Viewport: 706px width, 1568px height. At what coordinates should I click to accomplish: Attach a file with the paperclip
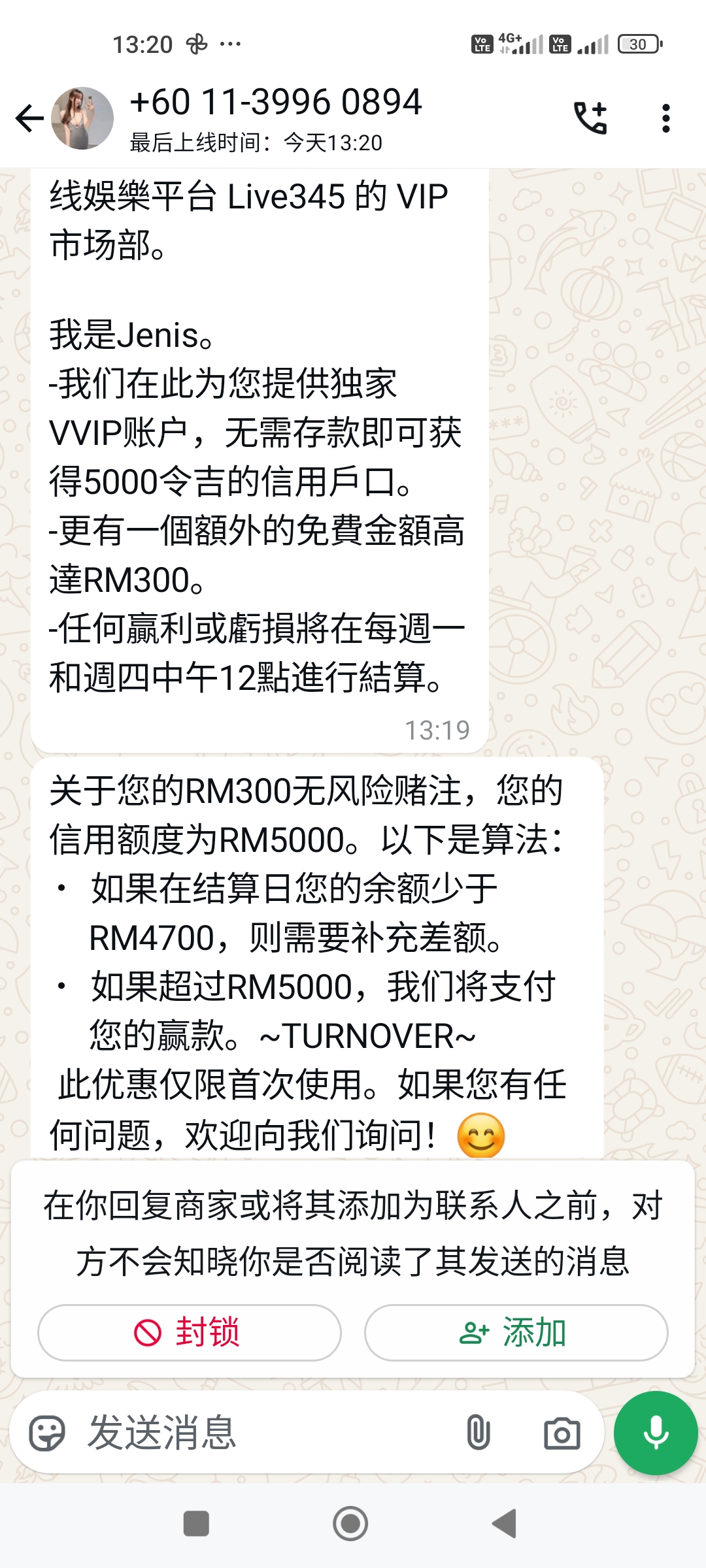click(x=478, y=1433)
